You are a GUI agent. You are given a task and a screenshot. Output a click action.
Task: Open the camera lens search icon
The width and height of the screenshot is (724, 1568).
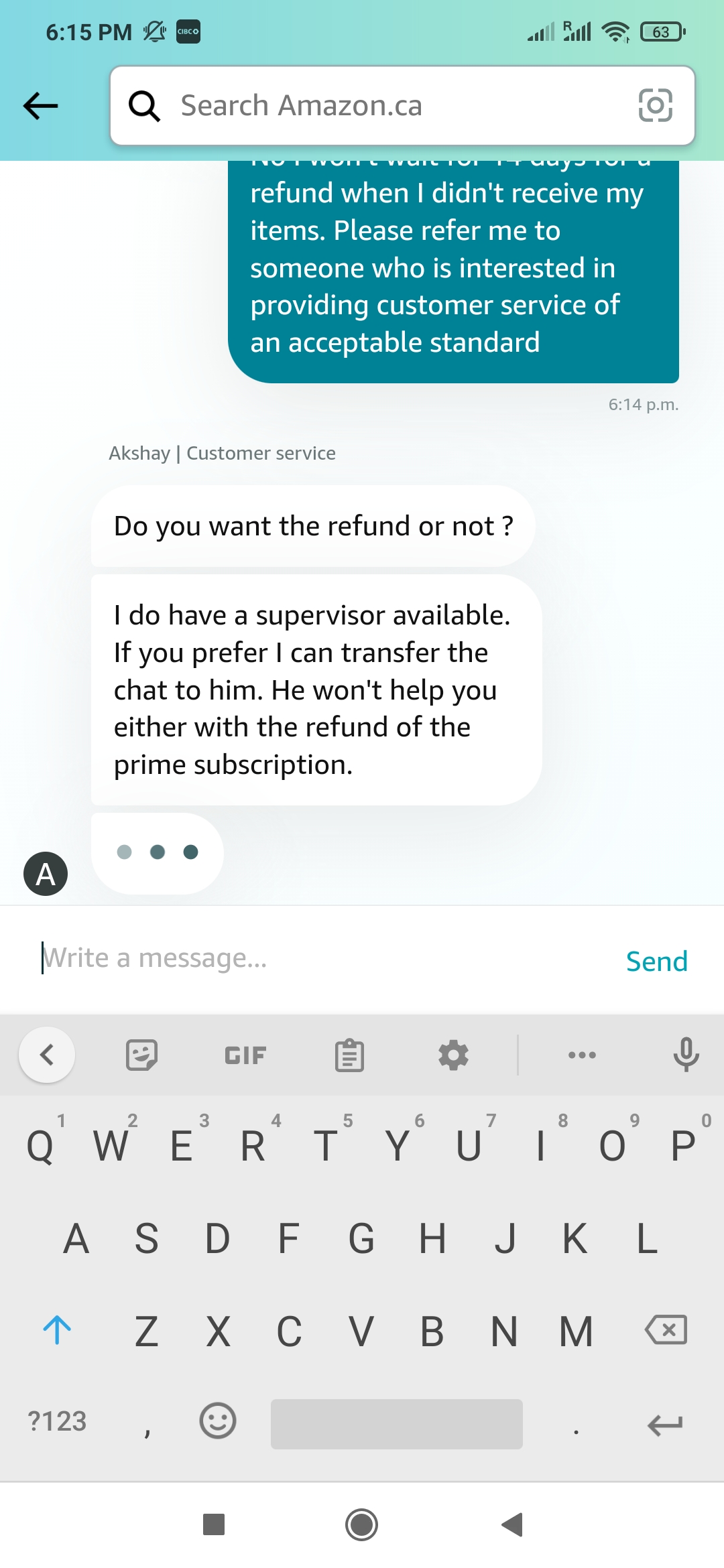655,105
